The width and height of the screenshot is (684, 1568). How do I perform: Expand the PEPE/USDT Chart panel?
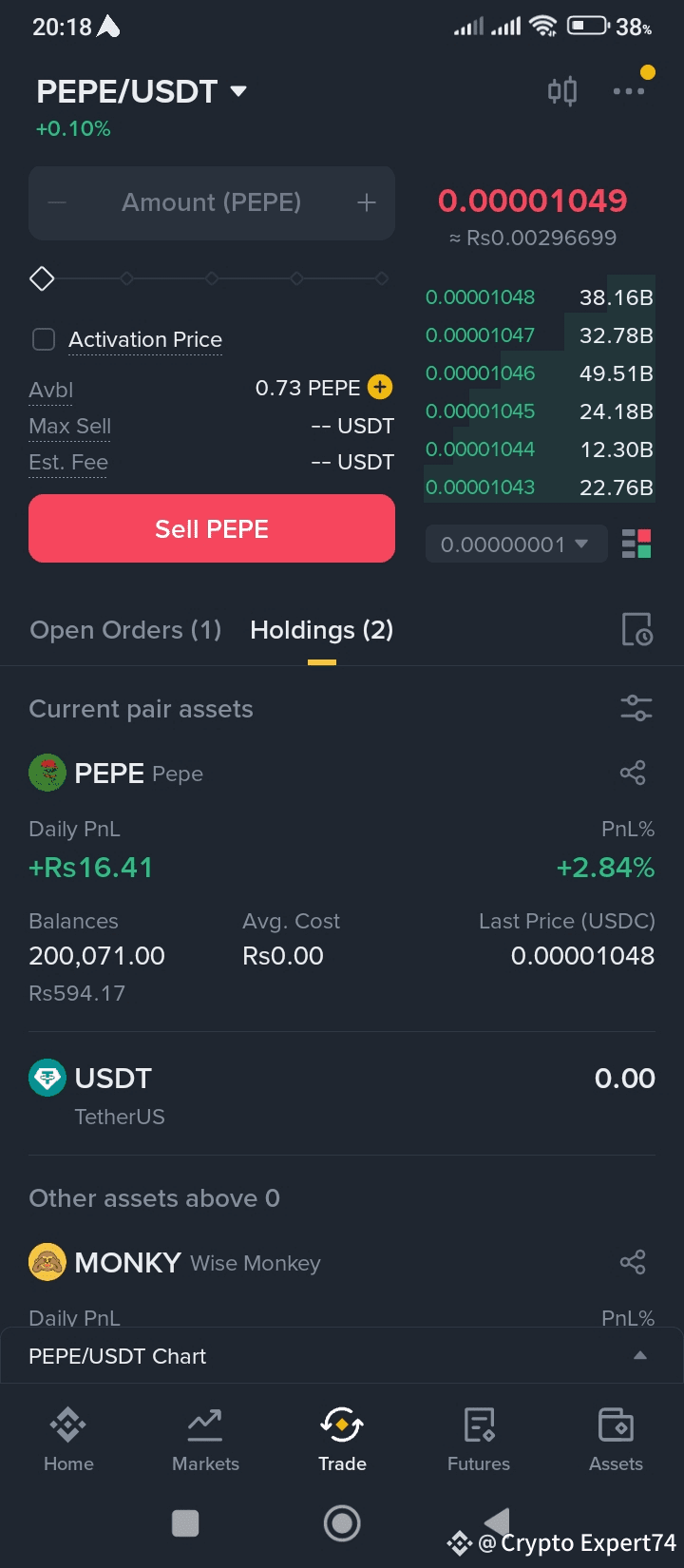coord(640,1355)
